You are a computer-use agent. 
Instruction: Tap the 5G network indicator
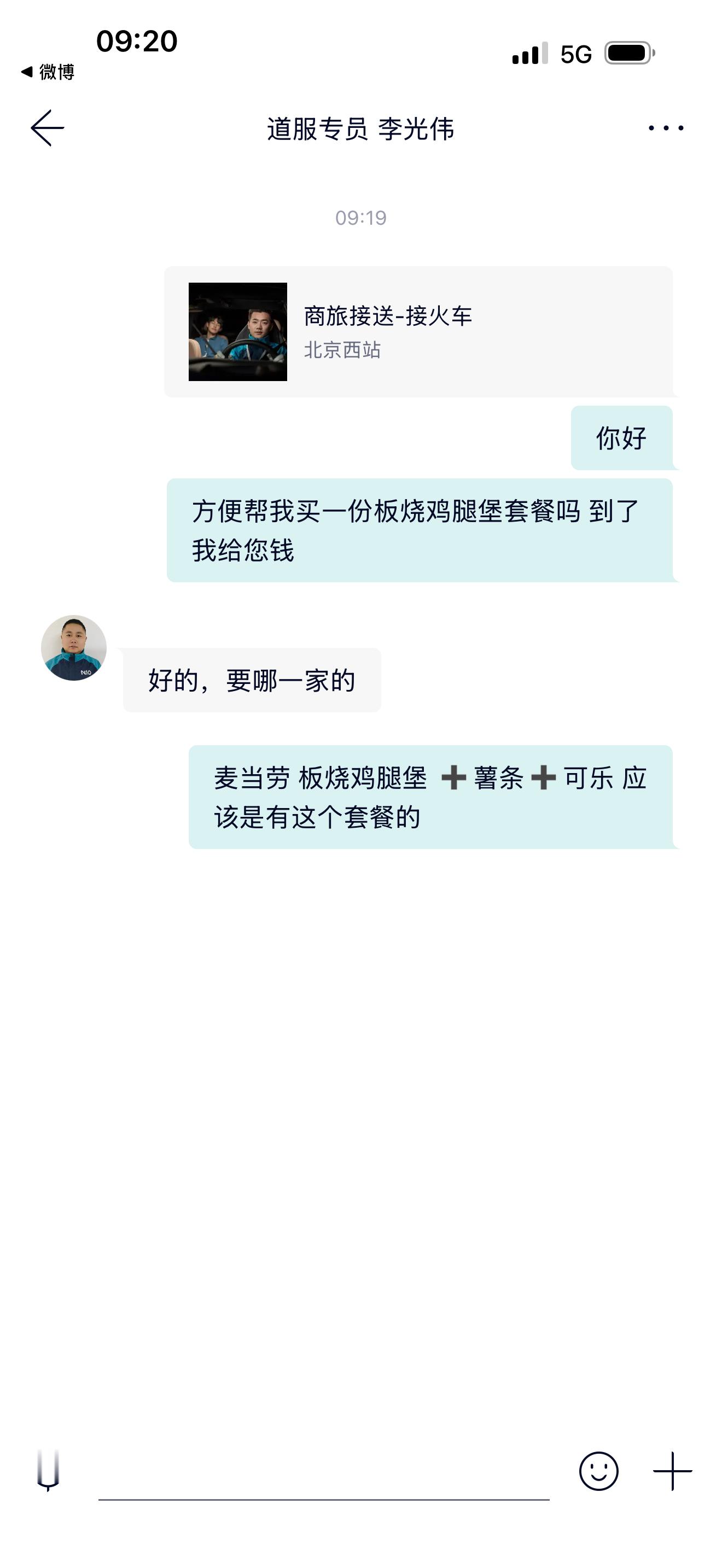[x=575, y=55]
